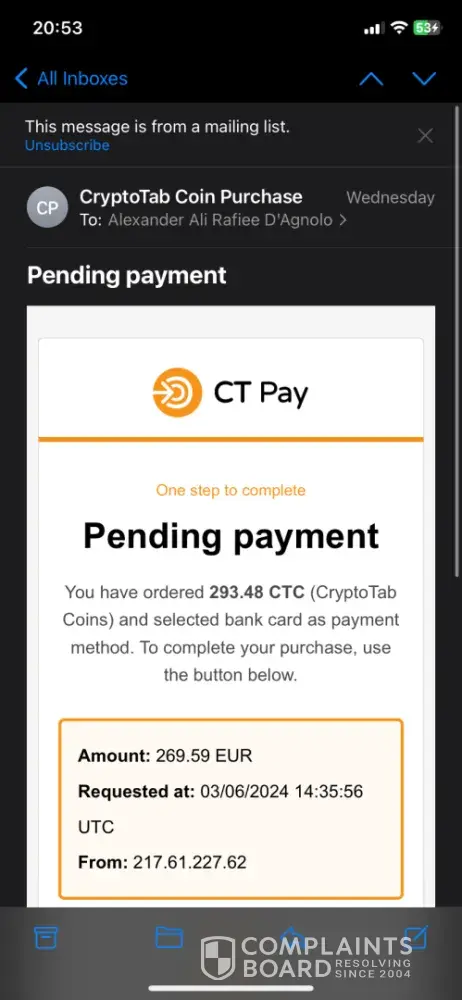Screen dimensions: 462x1000
Task: Open the CP sender avatar
Action: point(47,207)
